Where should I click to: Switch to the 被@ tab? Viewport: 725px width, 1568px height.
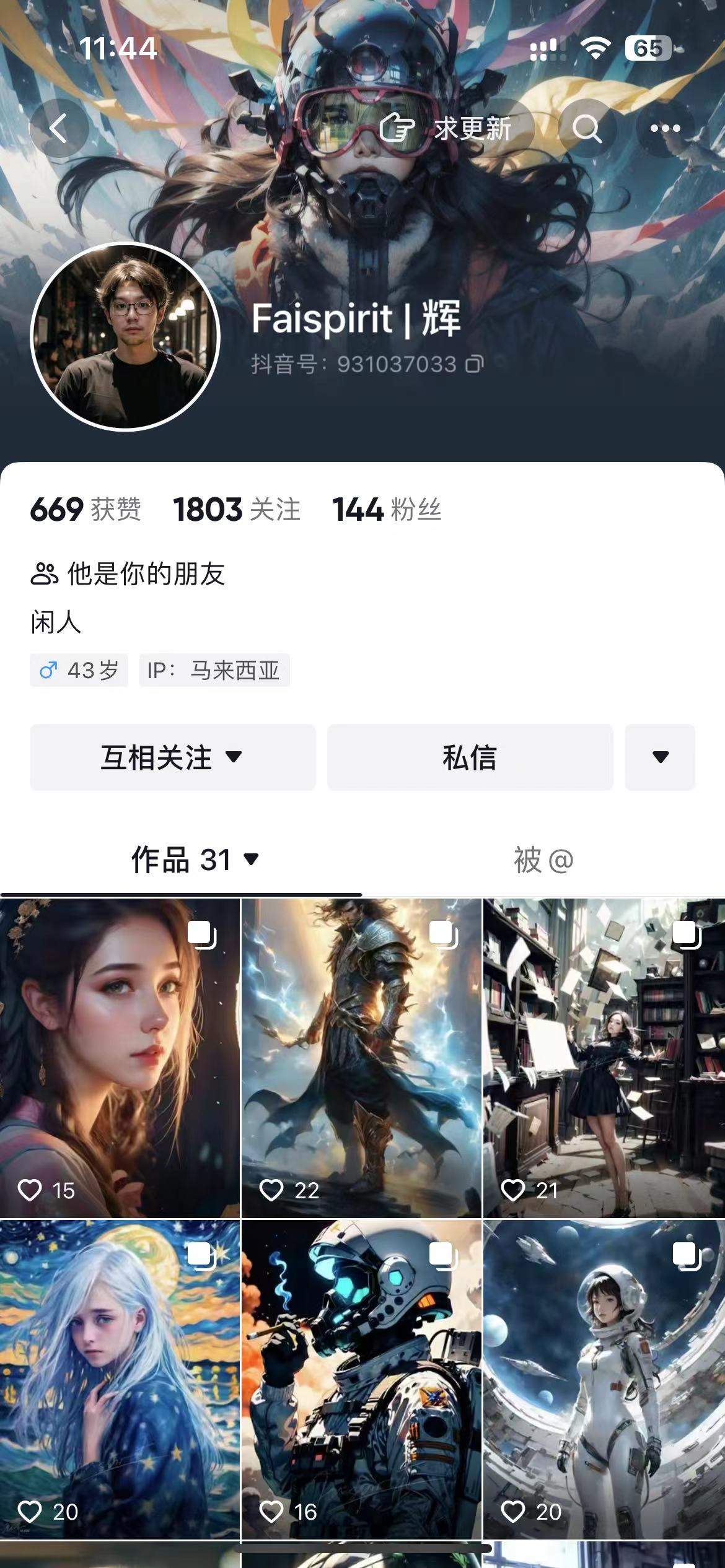pos(543,860)
